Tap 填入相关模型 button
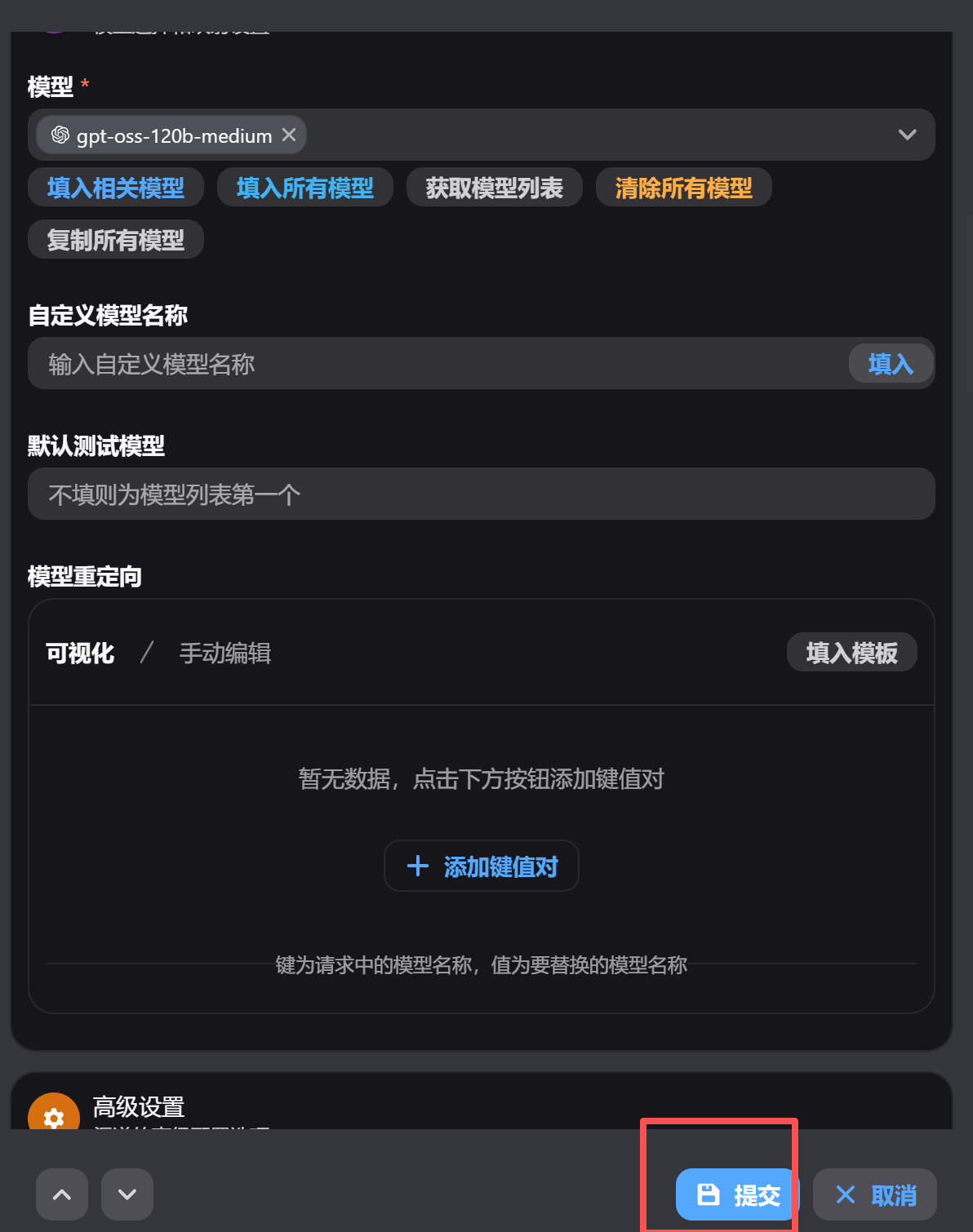The width and height of the screenshot is (973, 1232). pos(116,188)
